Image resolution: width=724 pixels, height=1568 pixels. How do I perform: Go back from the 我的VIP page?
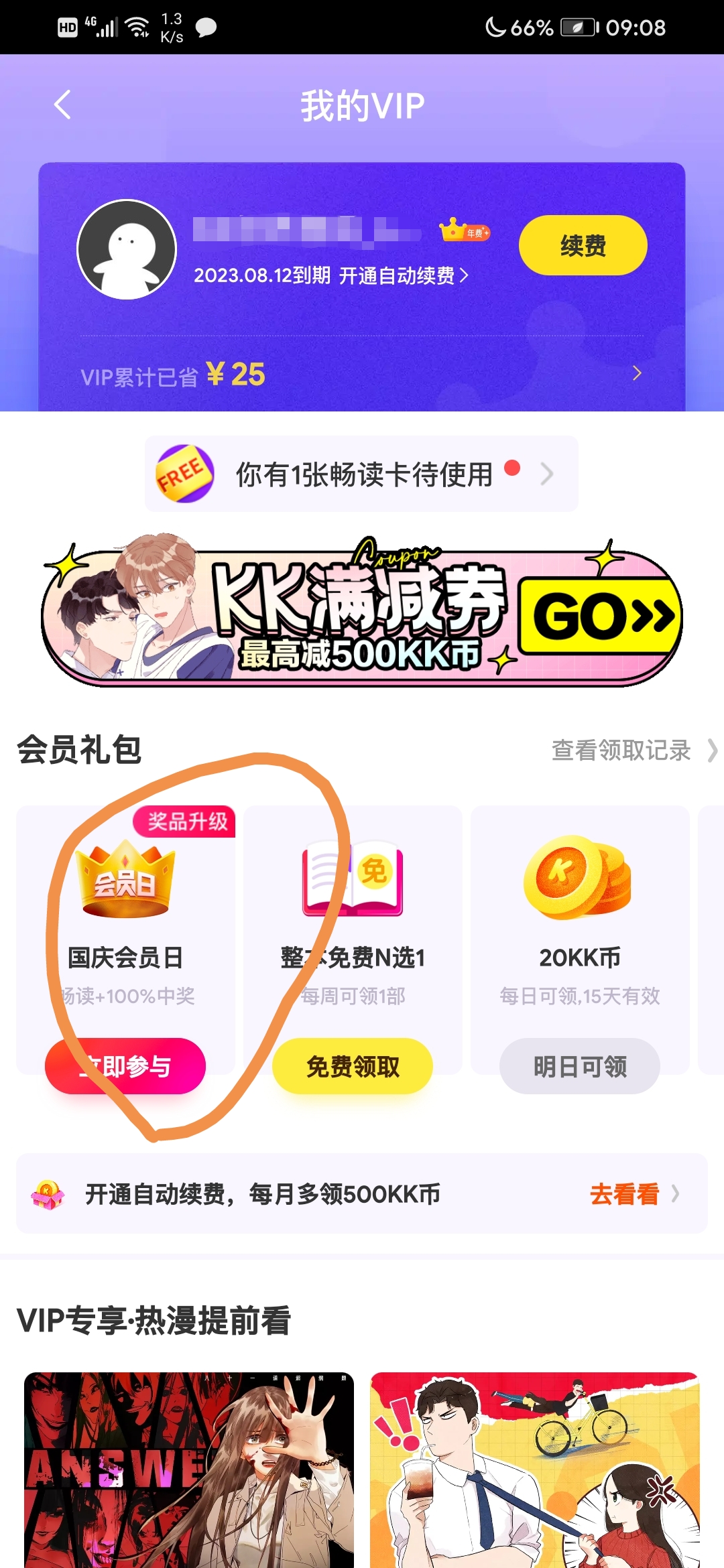(x=62, y=105)
